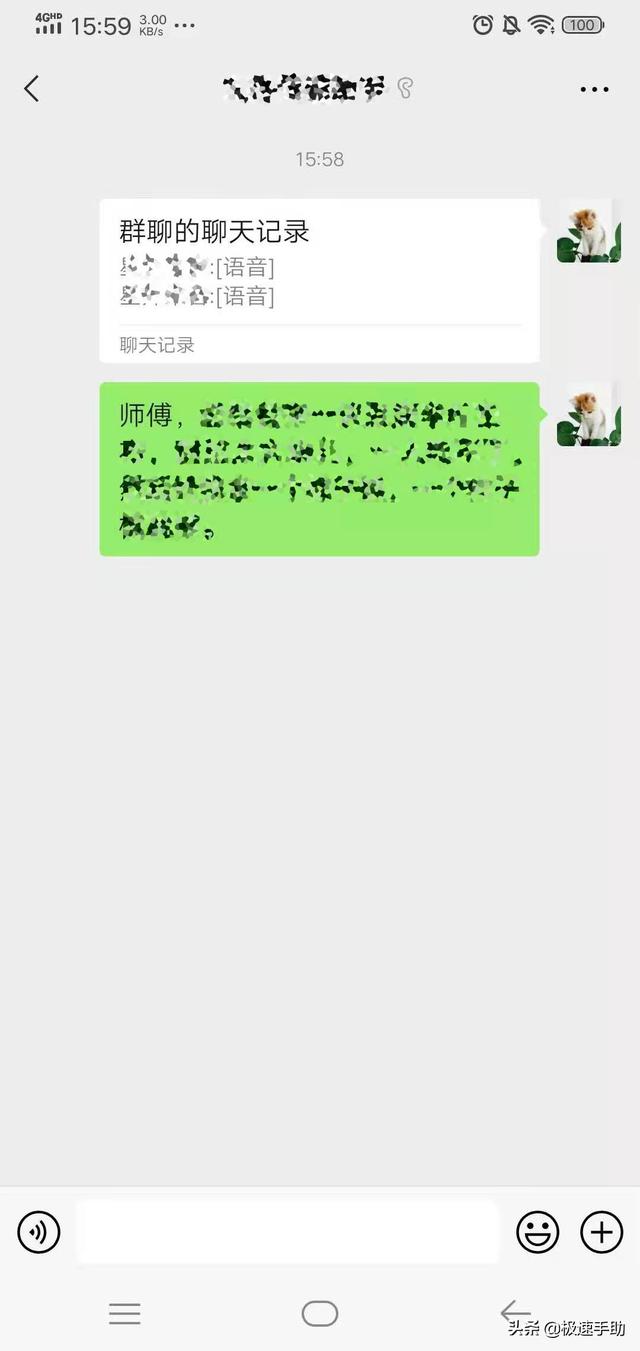
Task: Tap the system home button
Action: point(320,1314)
